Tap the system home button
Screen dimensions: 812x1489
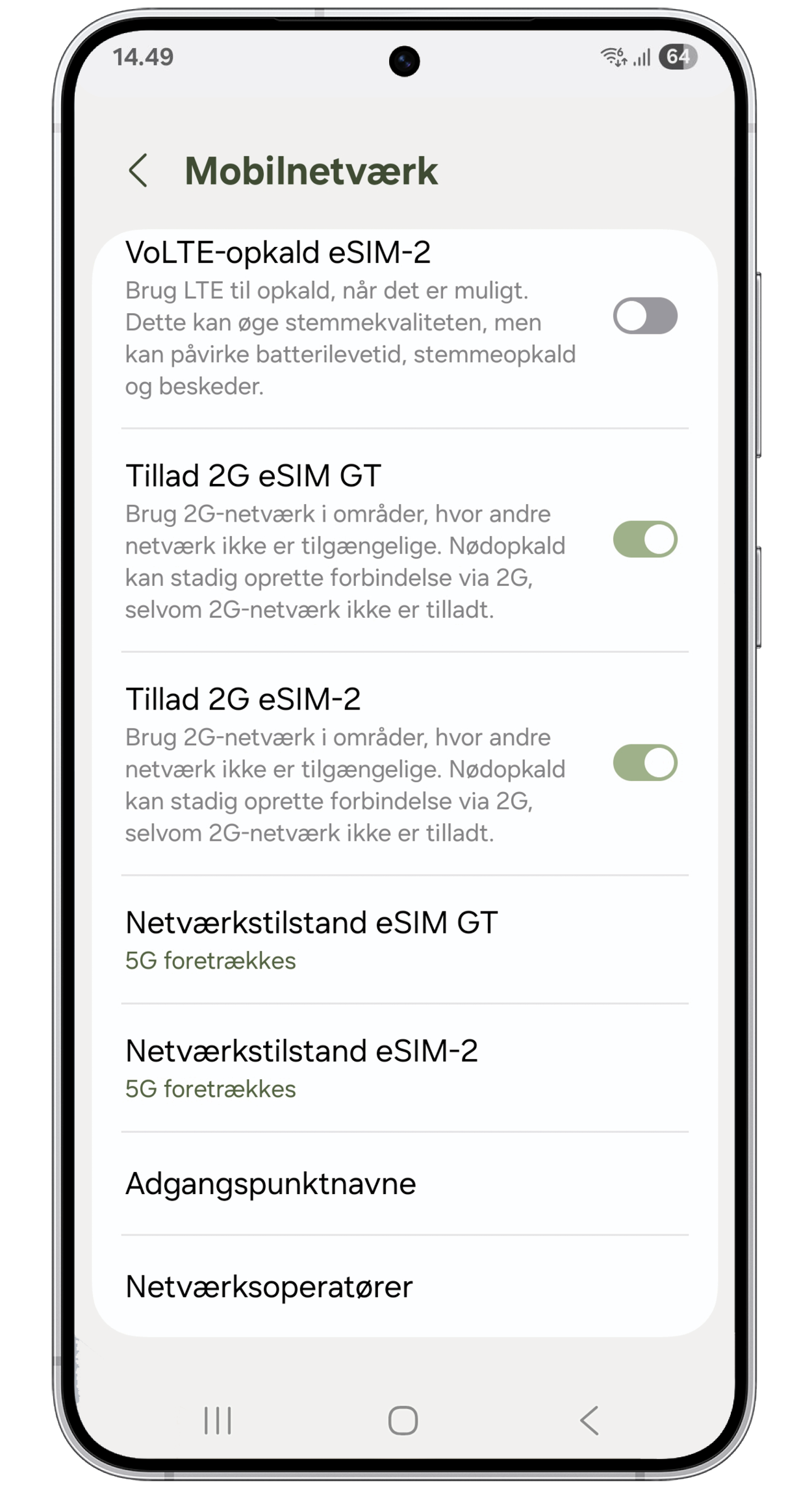pos(403,1420)
